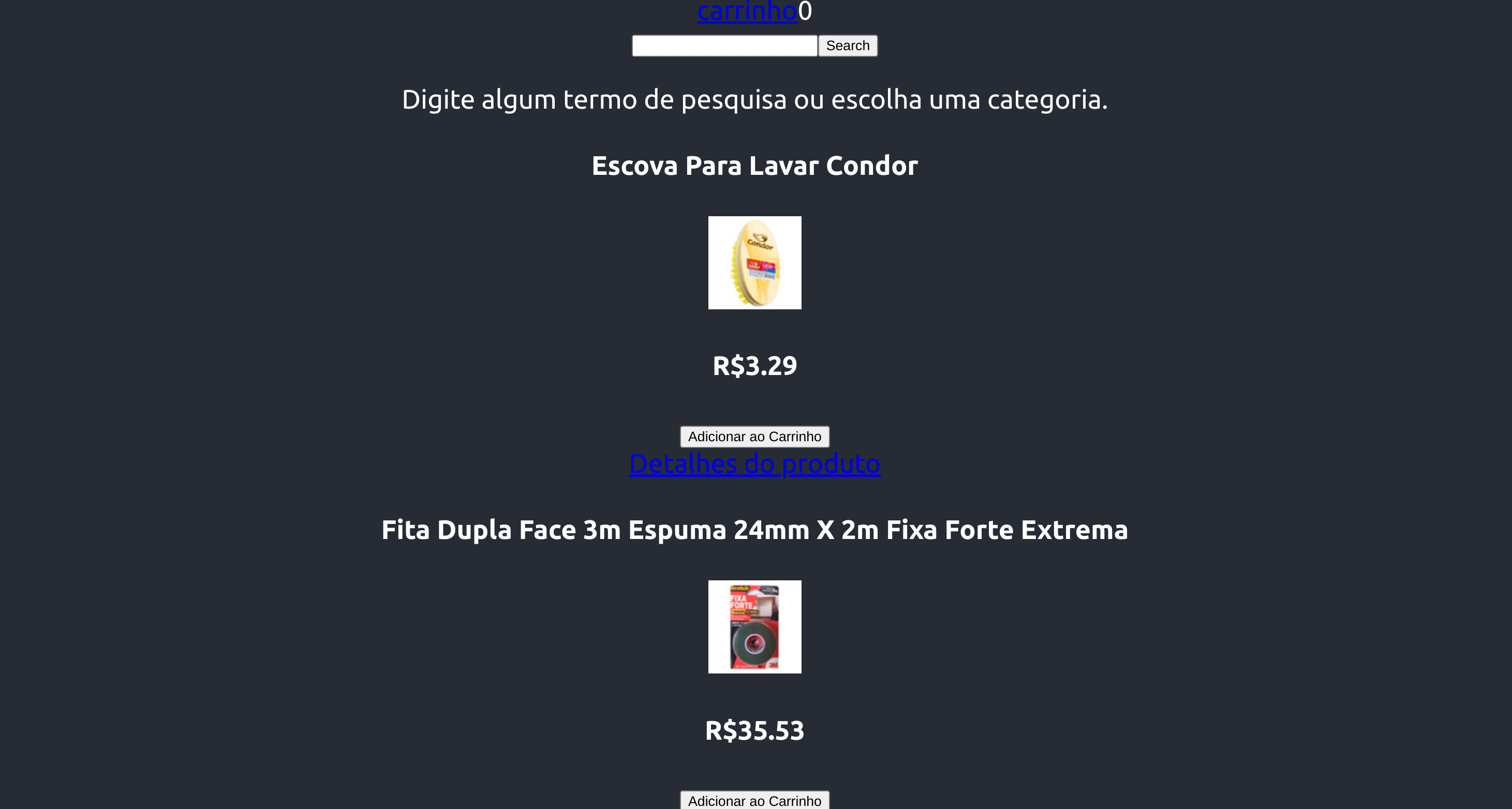Tap the Search button
The image size is (1512, 809).
(x=847, y=46)
